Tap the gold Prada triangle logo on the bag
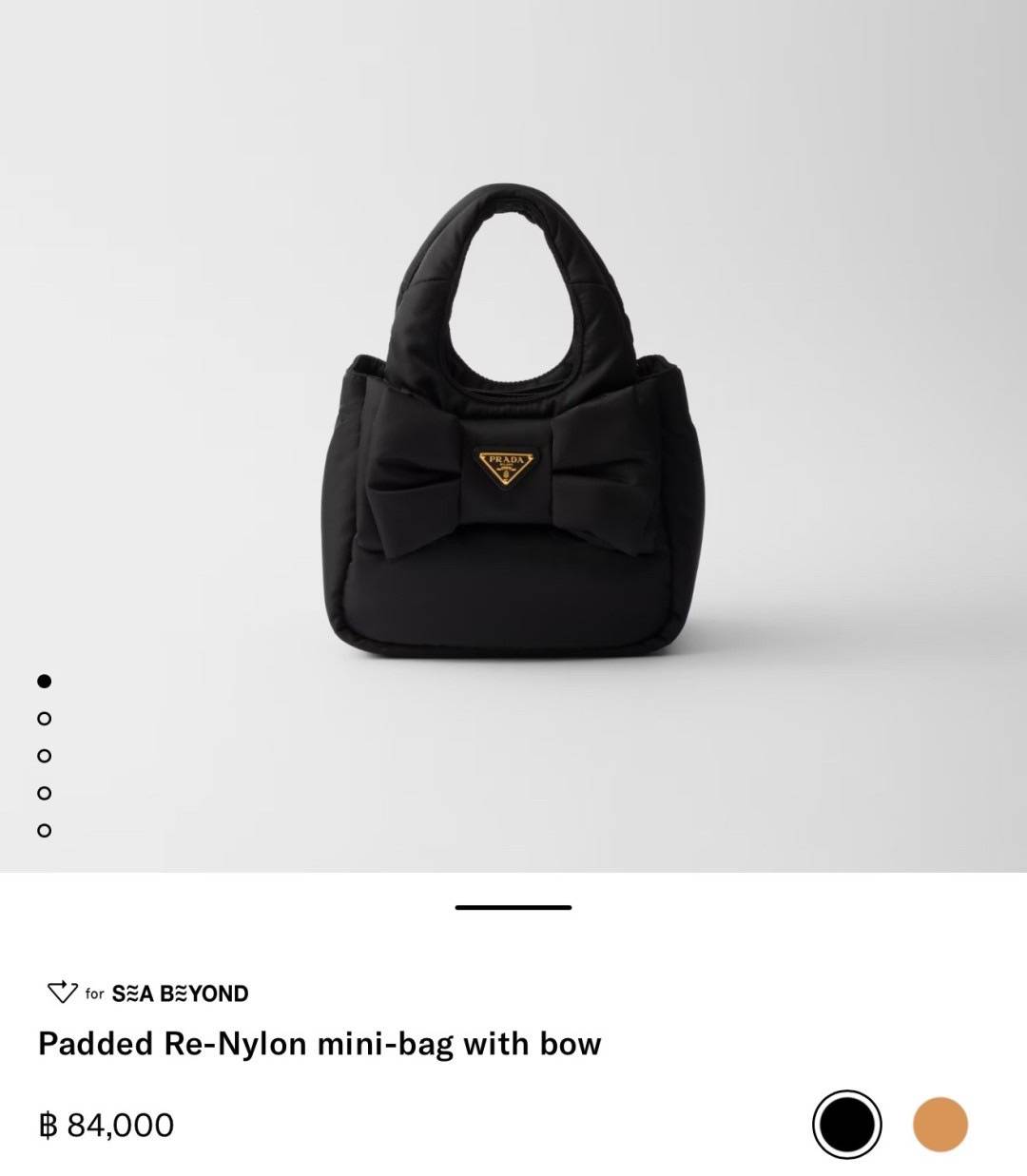1027x1176 pixels. click(x=506, y=467)
